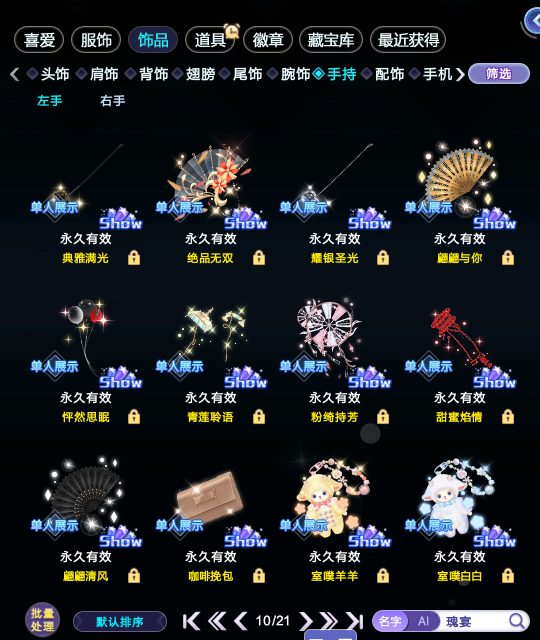Toggle the lock on 室噗白白

pos(508,576)
